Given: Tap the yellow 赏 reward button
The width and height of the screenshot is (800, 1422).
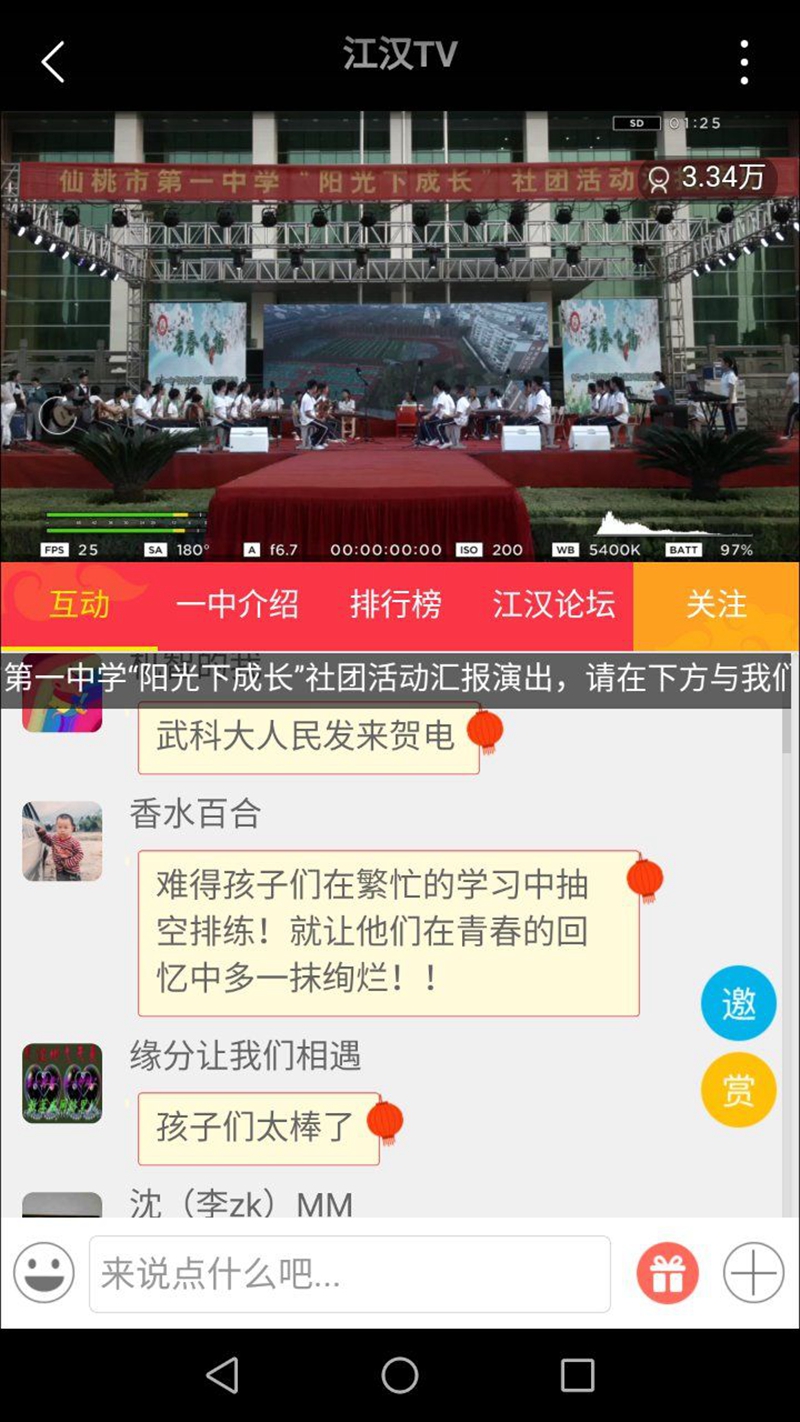Looking at the screenshot, I should (738, 1090).
